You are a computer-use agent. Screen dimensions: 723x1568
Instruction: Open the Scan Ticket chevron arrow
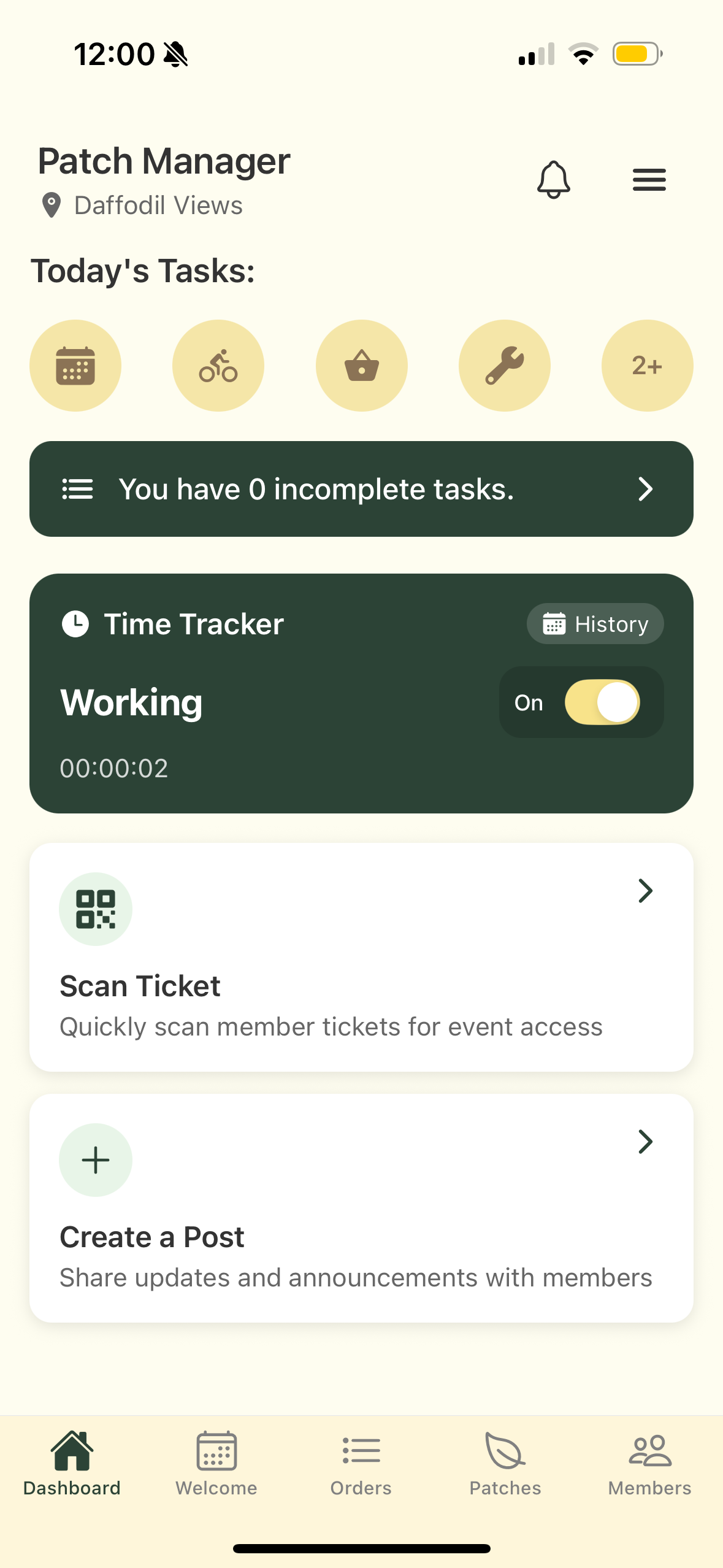point(645,891)
